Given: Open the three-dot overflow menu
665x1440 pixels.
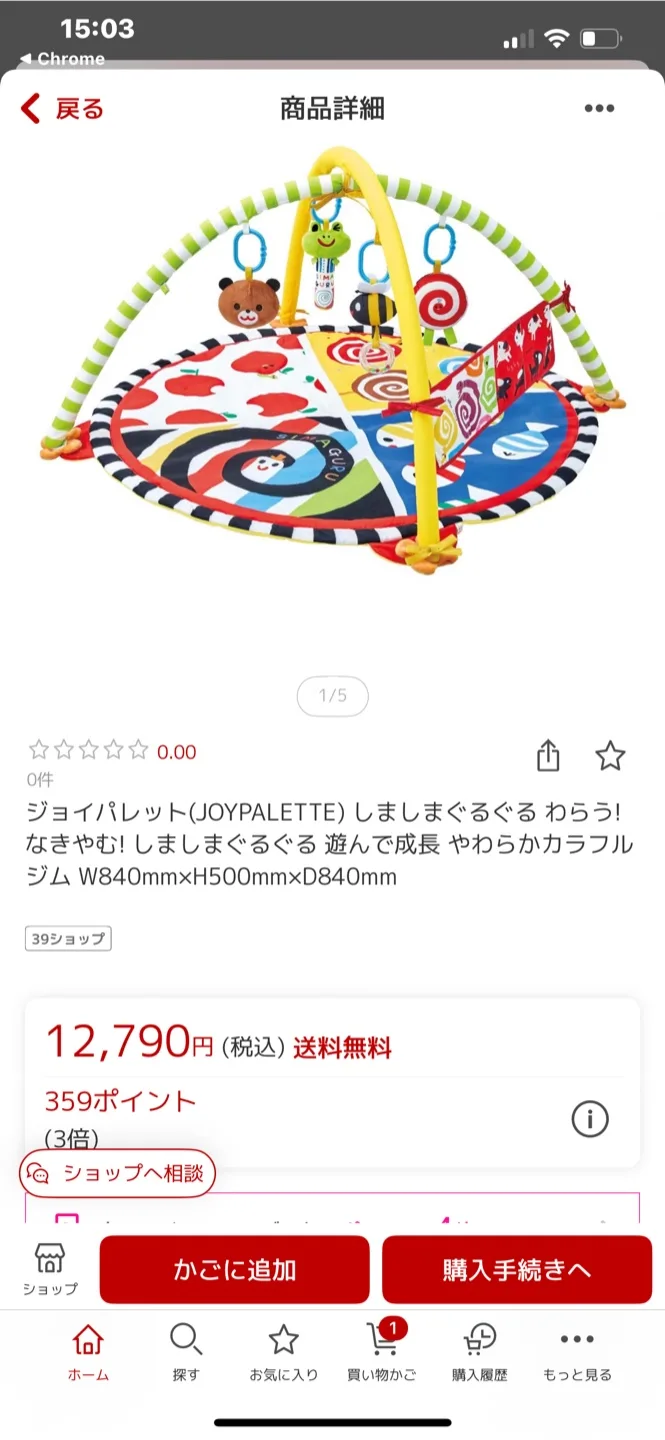Looking at the screenshot, I should [599, 108].
